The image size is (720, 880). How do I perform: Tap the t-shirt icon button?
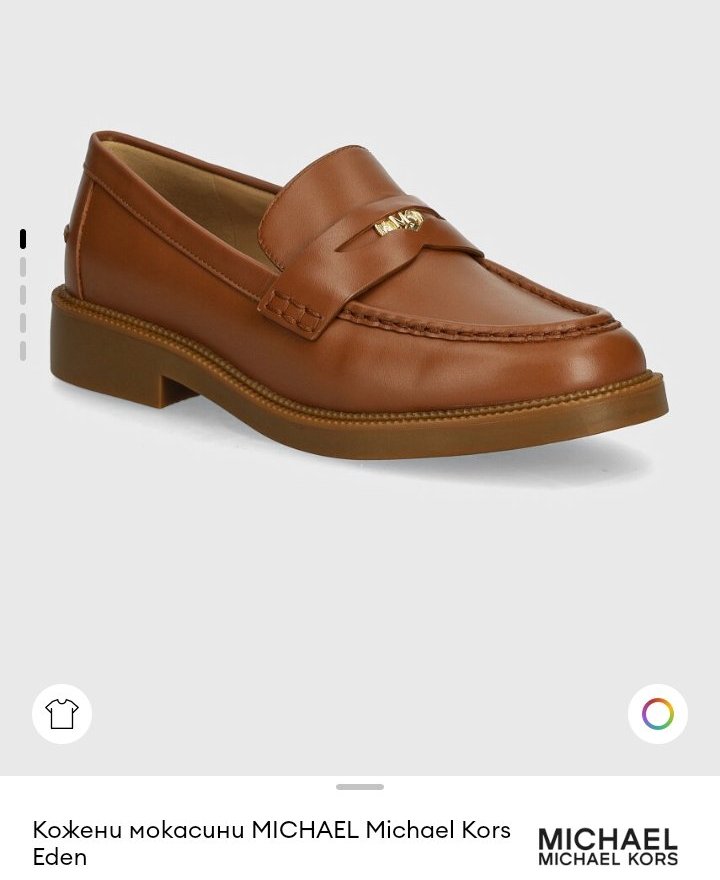pyautogui.click(x=62, y=714)
